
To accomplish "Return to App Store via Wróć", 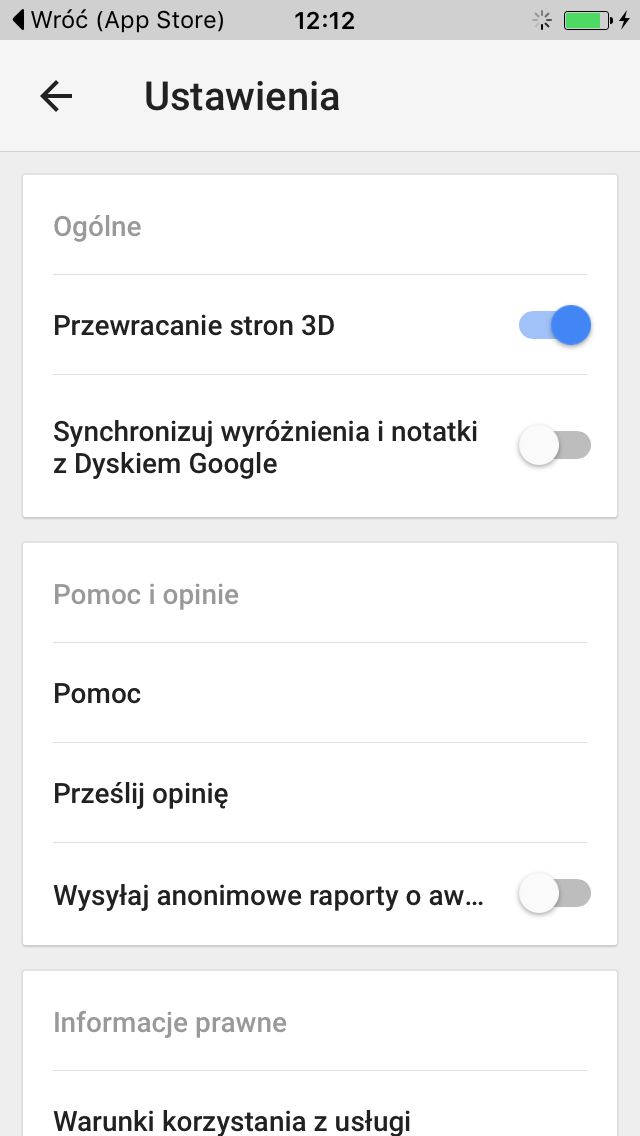I will click(x=118, y=20).
